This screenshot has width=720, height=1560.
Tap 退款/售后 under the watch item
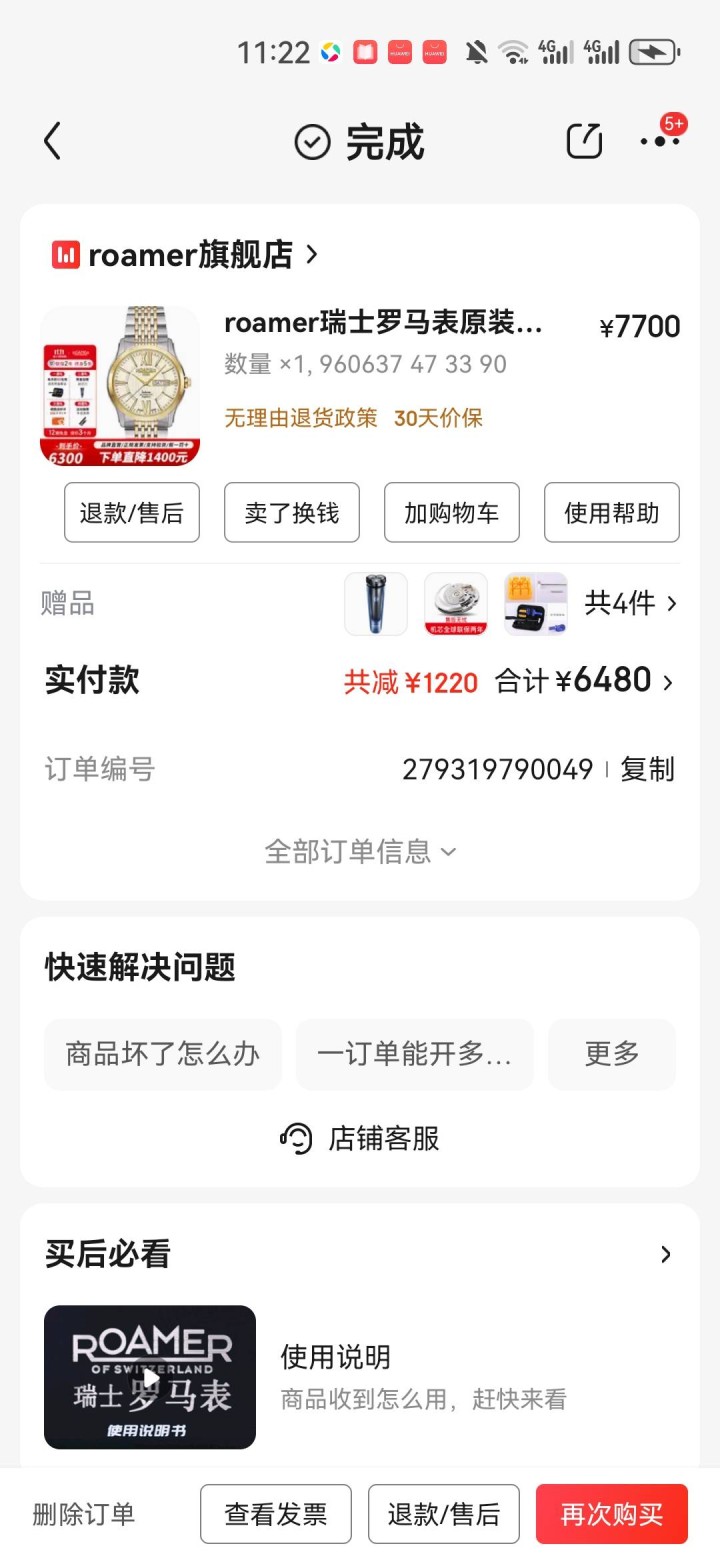coord(132,513)
